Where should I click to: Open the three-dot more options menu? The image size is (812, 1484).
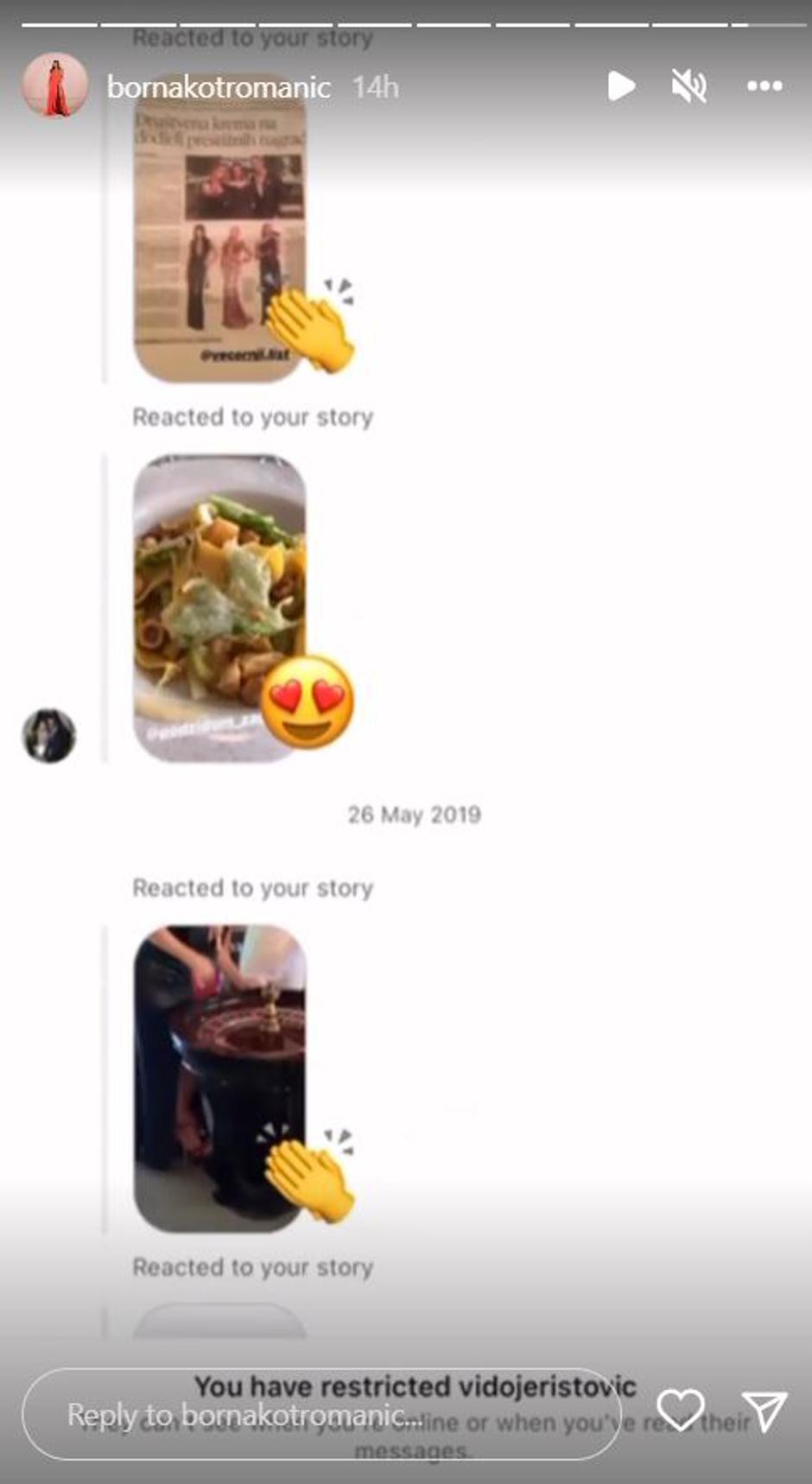[764, 86]
